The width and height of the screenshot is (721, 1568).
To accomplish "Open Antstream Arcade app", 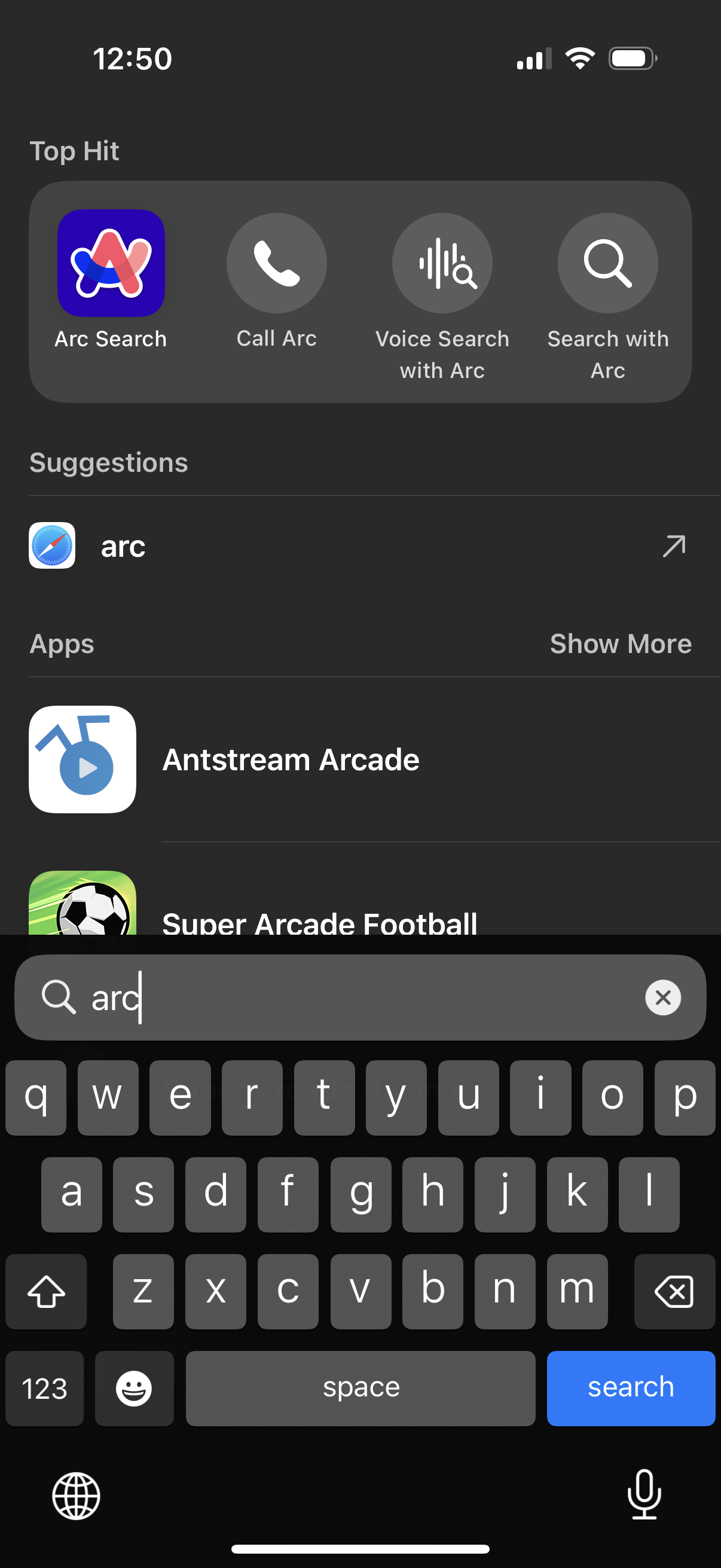I will 360,759.
